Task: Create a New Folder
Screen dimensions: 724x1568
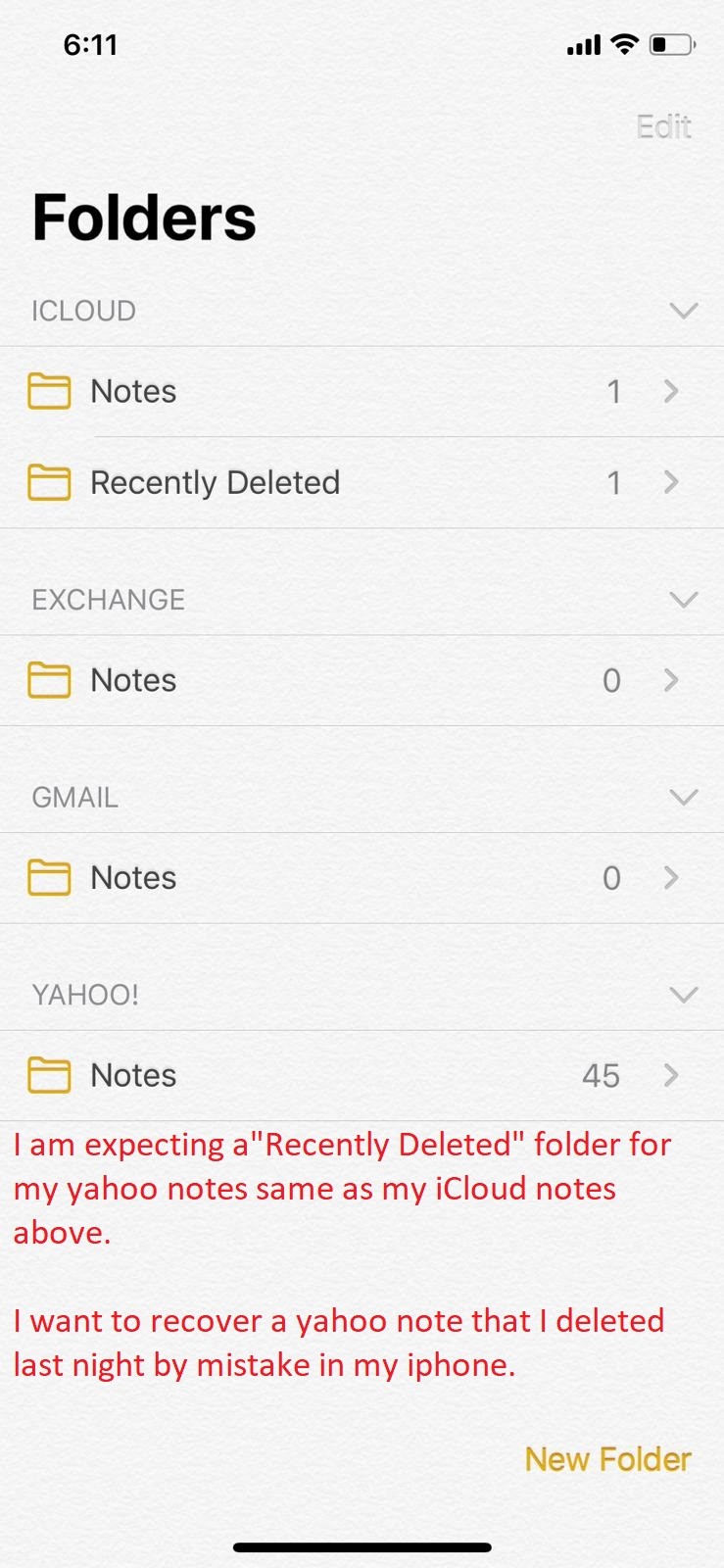Action: [x=607, y=1459]
